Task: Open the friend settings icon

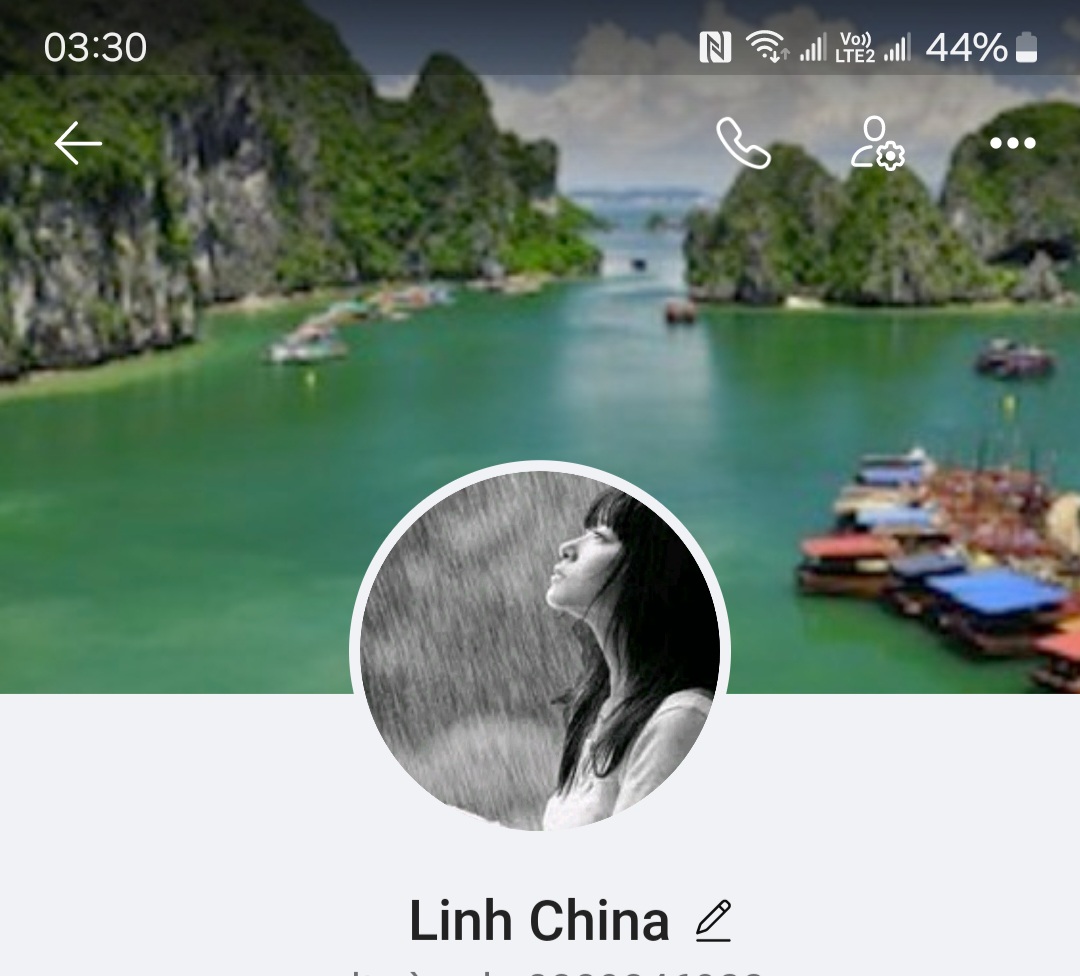Action: tap(877, 143)
